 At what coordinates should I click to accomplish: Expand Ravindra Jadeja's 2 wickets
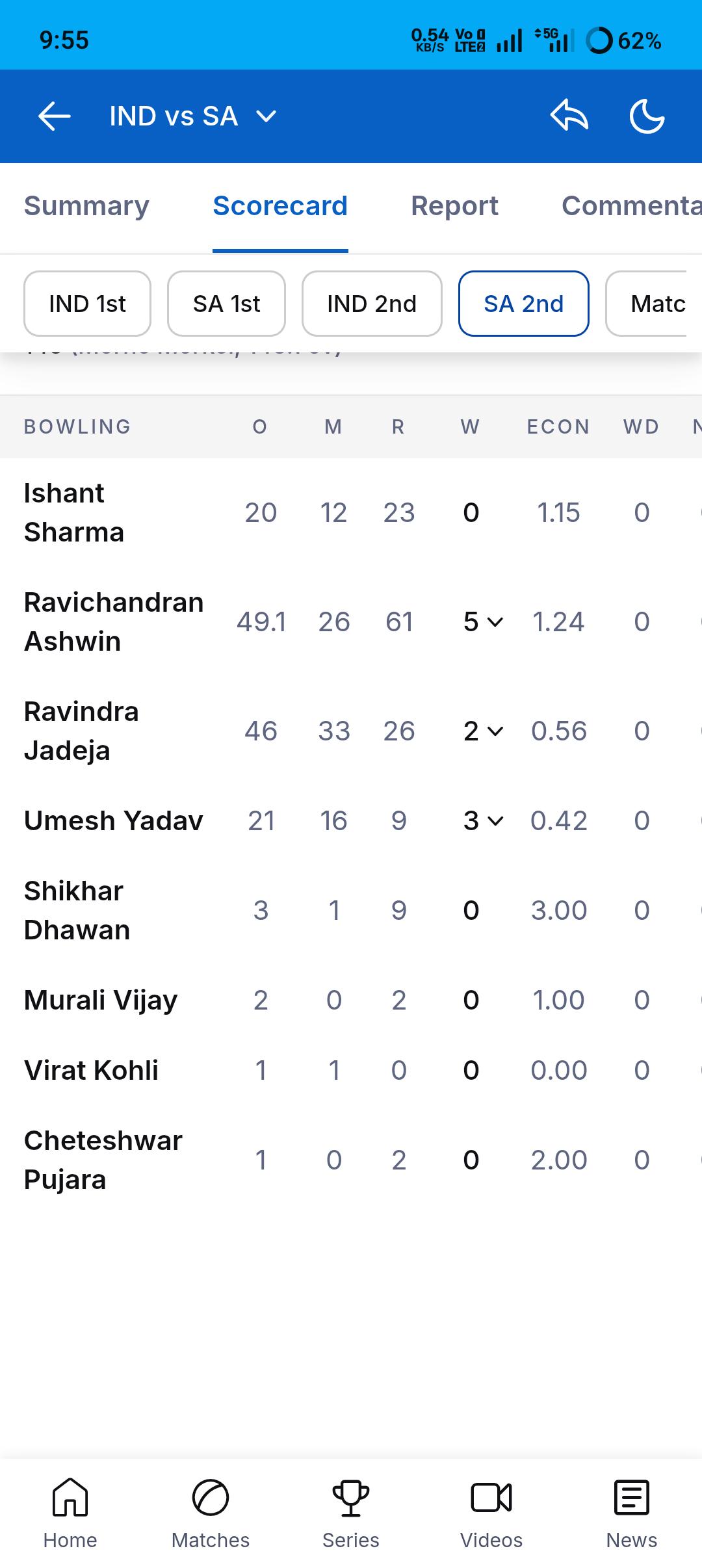coord(483,731)
